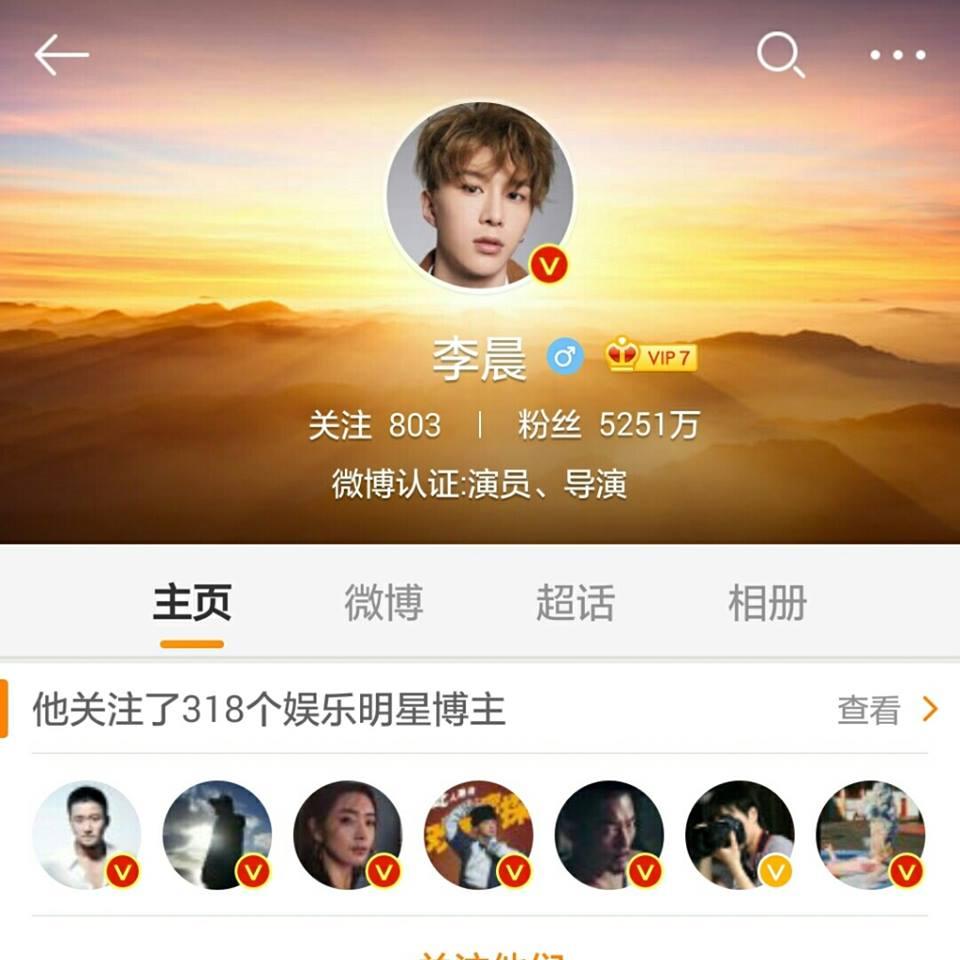Image resolution: width=960 pixels, height=960 pixels.
Task: Switch to the 相册 tab
Action: 767,604
